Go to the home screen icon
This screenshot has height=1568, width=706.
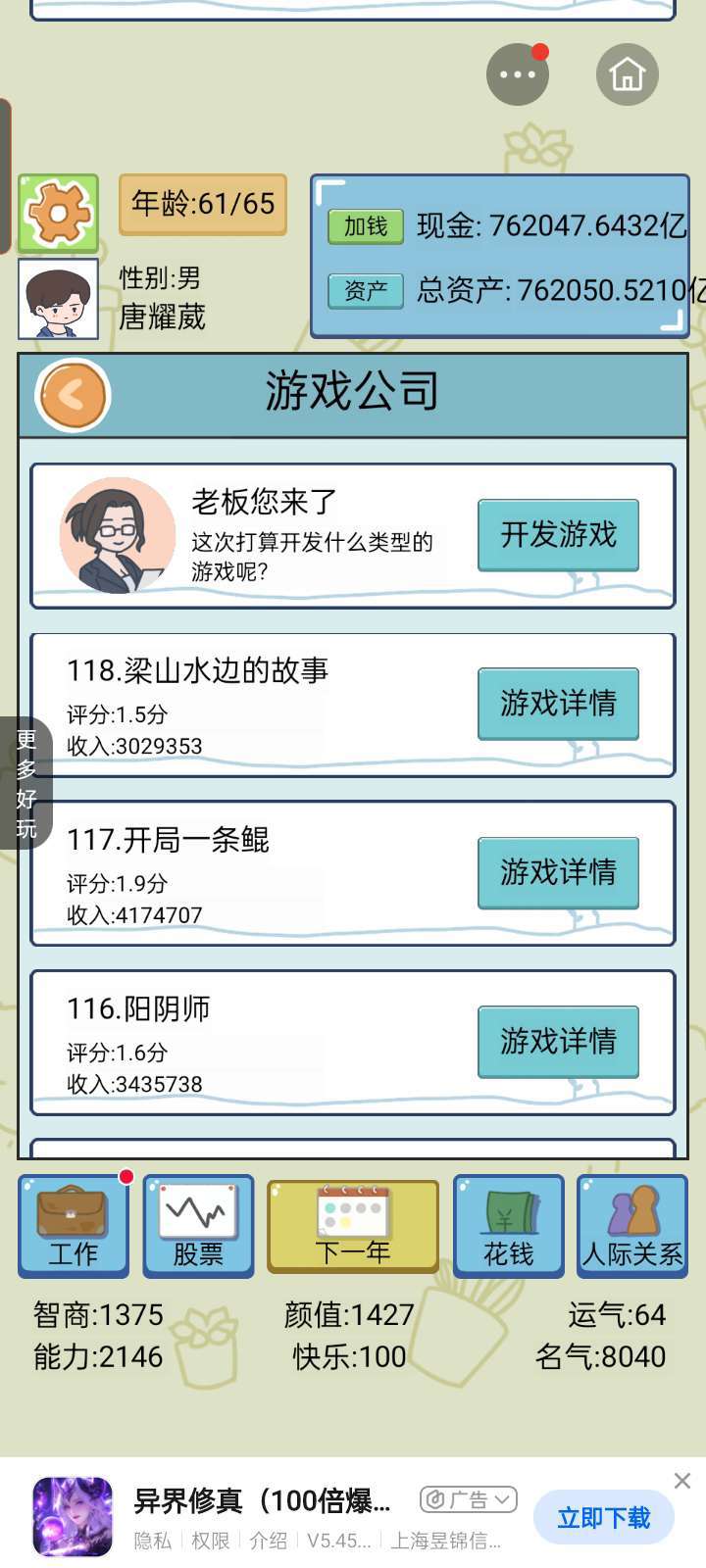click(628, 74)
